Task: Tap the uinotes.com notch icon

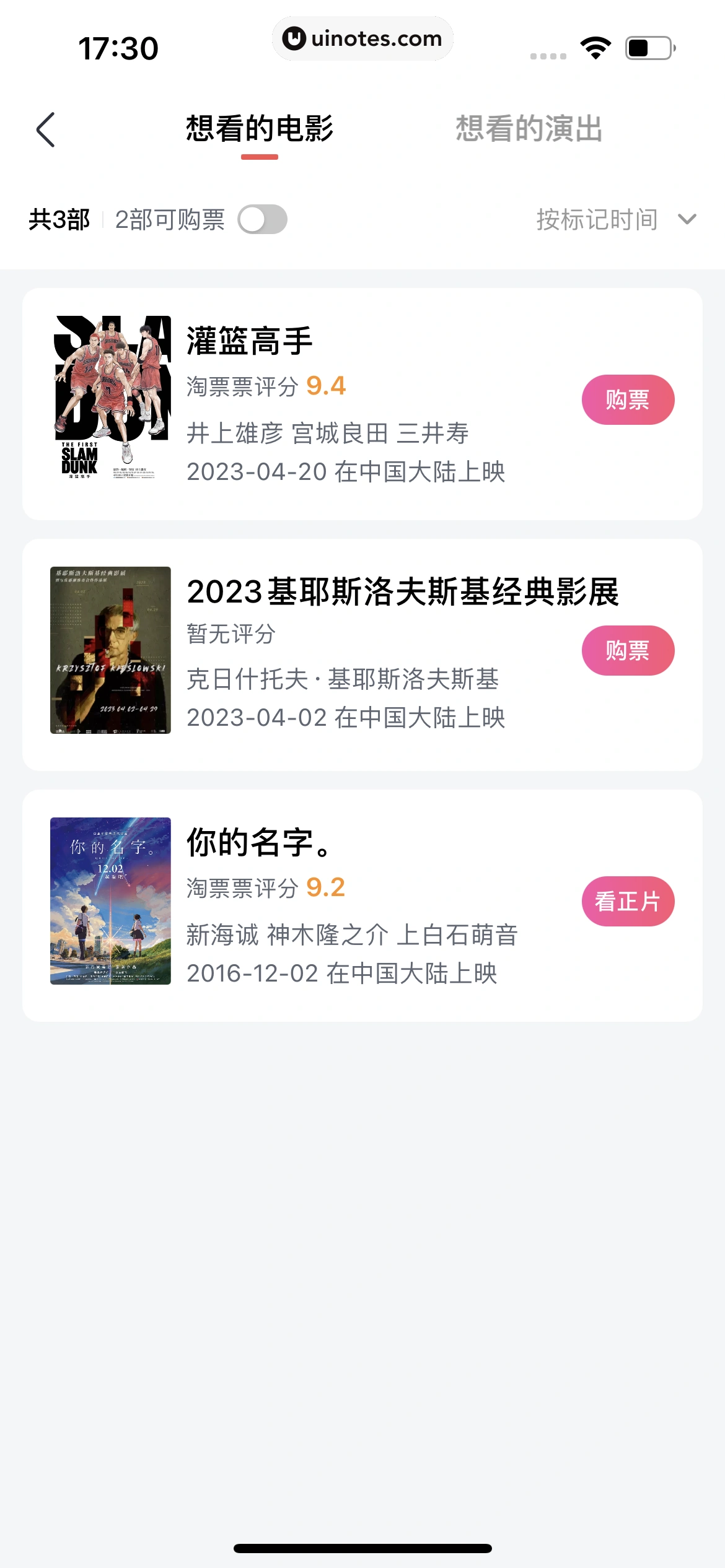Action: pyautogui.click(x=362, y=38)
